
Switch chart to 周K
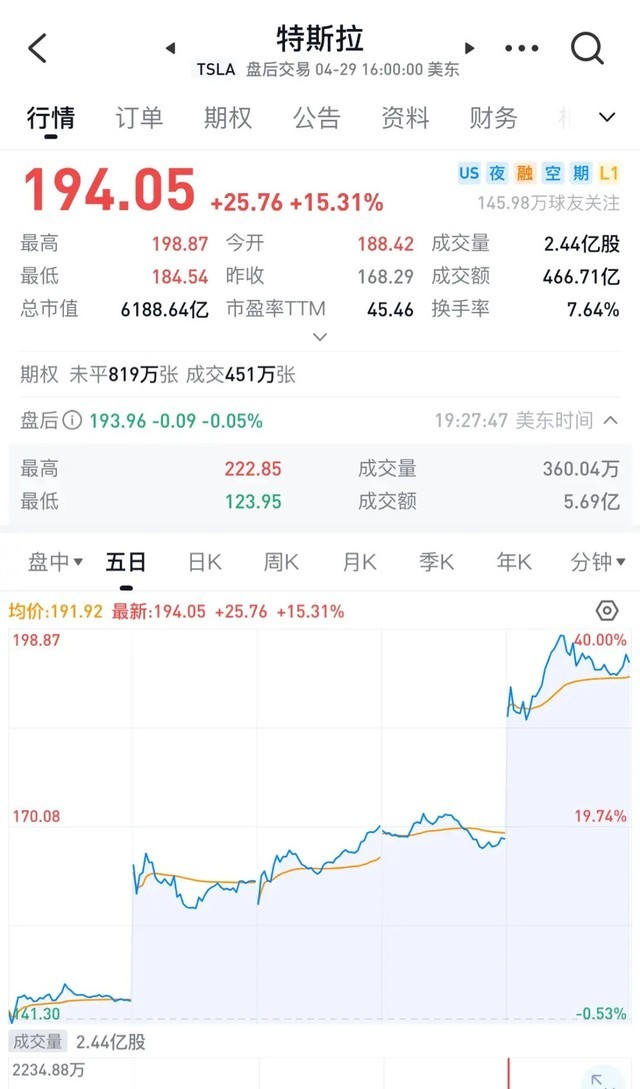click(281, 561)
